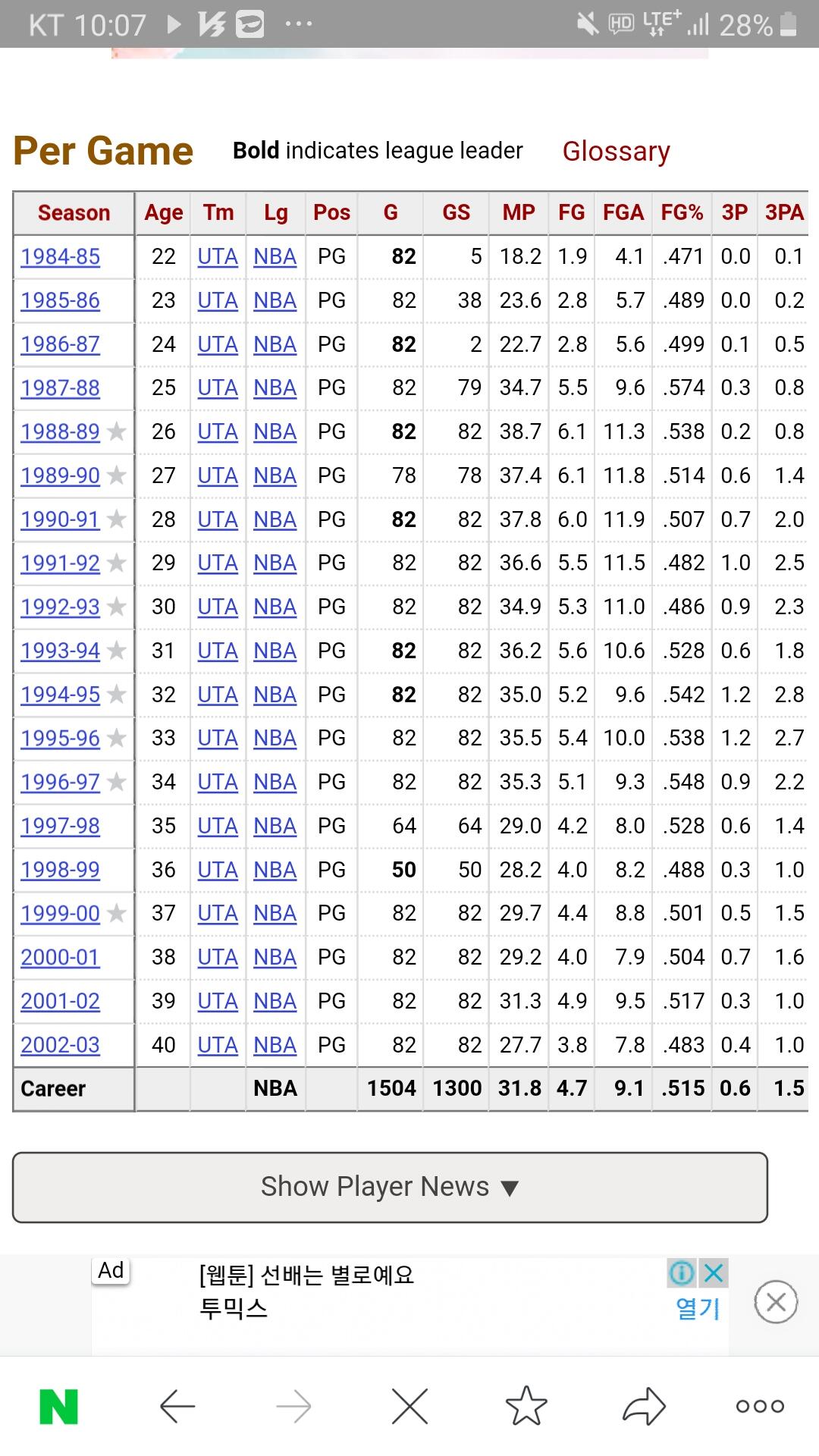
Task: Dismiss the ad with the round X
Action: point(776,1302)
